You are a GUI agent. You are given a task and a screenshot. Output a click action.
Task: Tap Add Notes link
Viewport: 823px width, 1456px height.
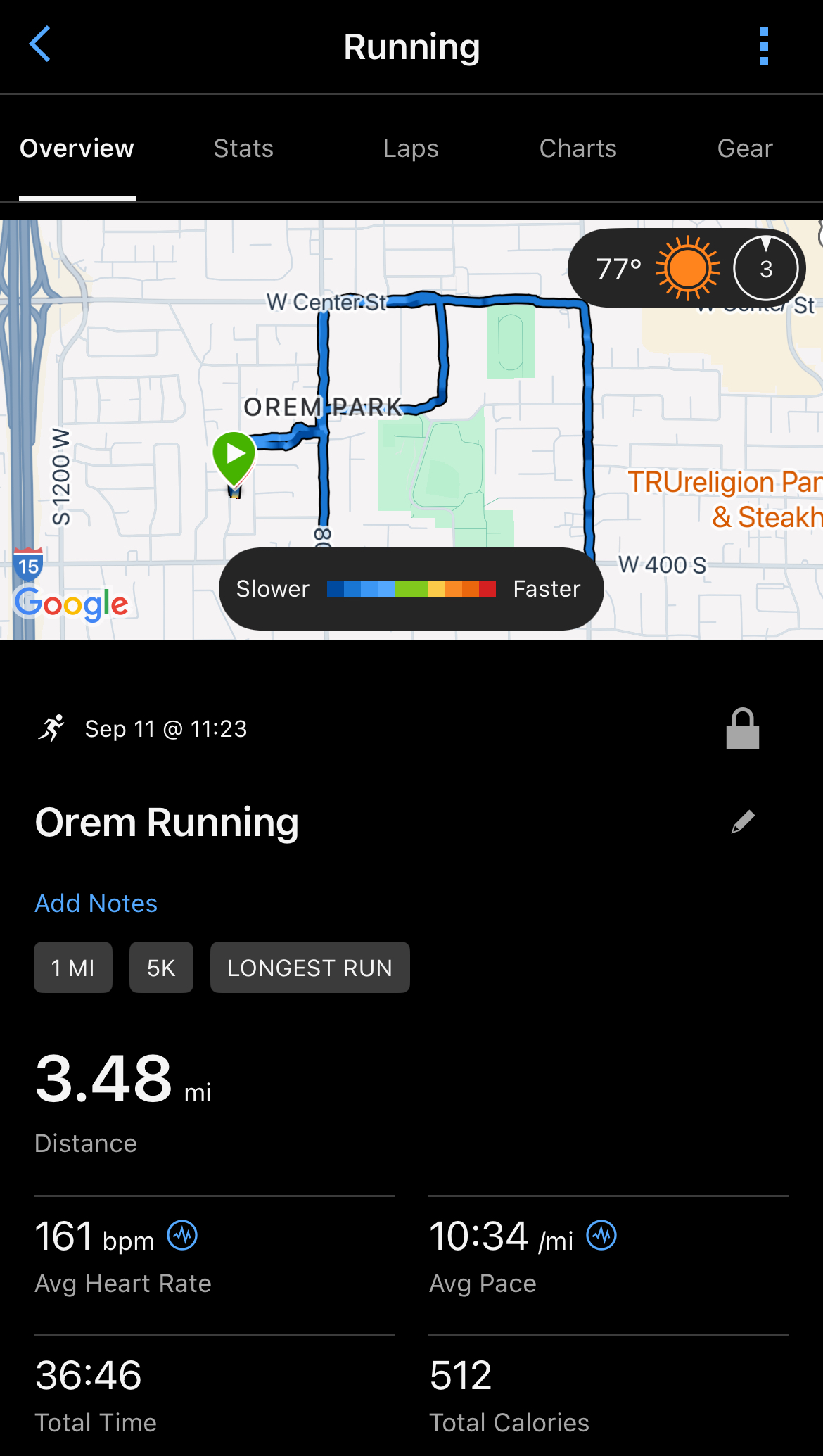coord(96,904)
